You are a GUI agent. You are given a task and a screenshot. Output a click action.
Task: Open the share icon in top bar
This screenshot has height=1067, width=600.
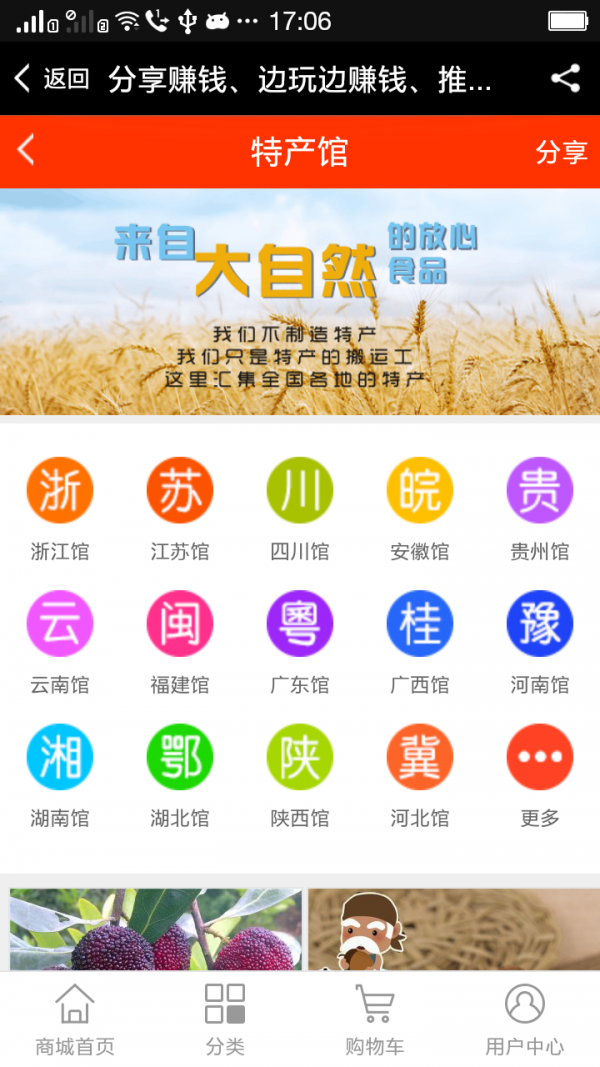click(565, 79)
